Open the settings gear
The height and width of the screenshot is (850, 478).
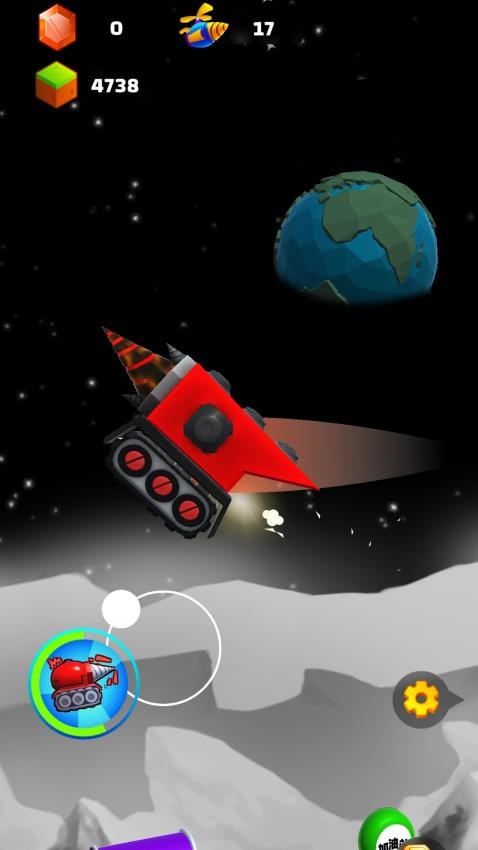(422, 699)
